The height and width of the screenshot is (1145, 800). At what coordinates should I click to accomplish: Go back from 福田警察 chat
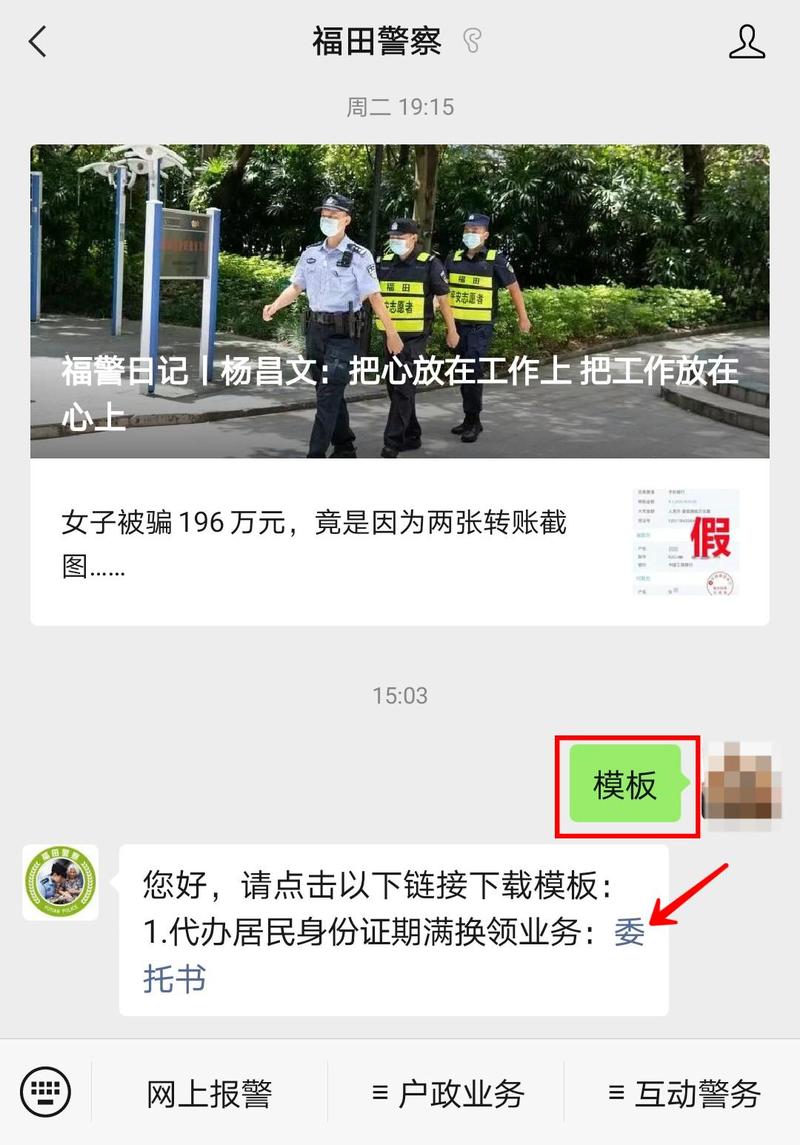coord(38,42)
